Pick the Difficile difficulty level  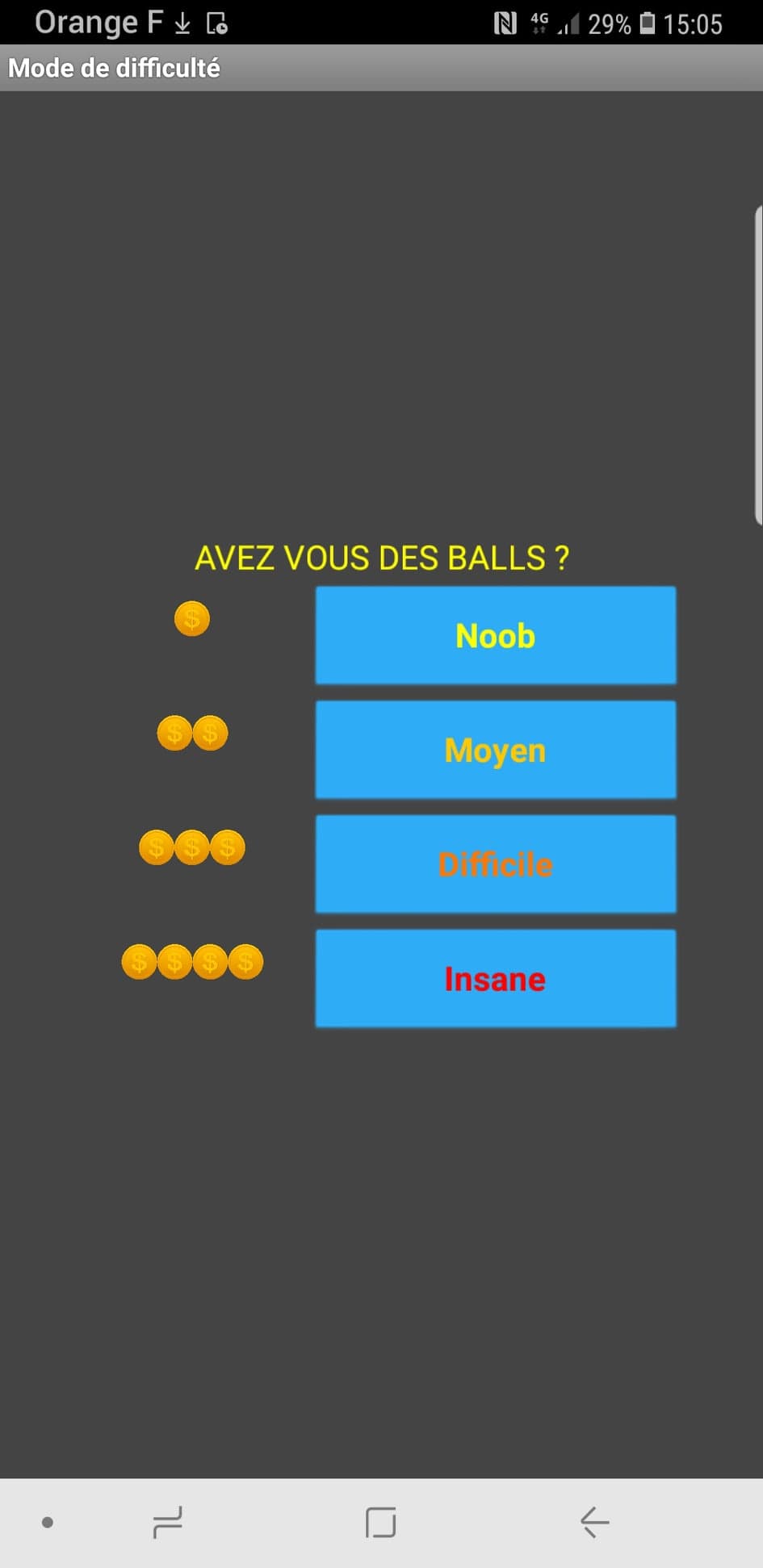(495, 864)
